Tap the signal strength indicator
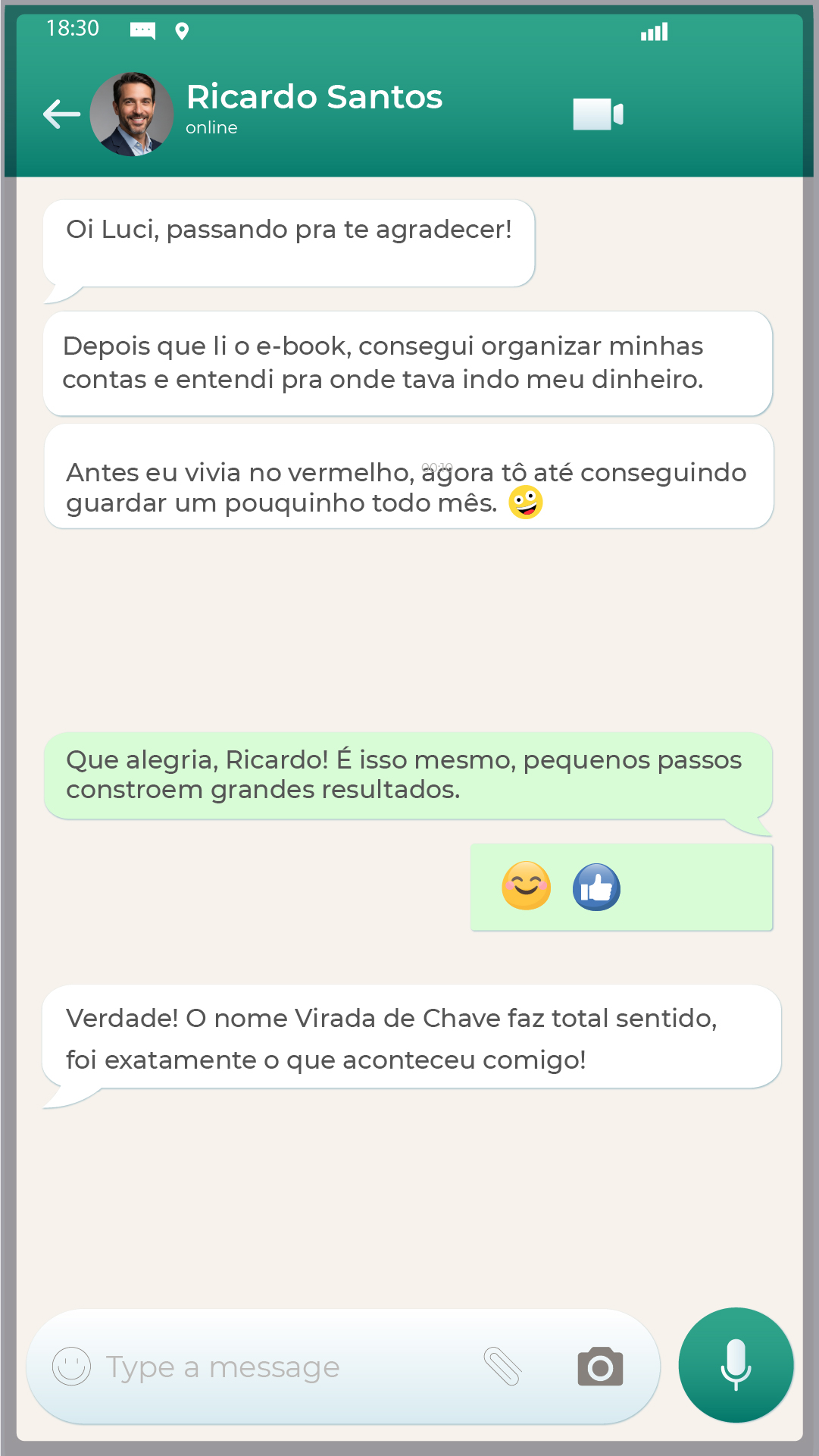 [653, 30]
